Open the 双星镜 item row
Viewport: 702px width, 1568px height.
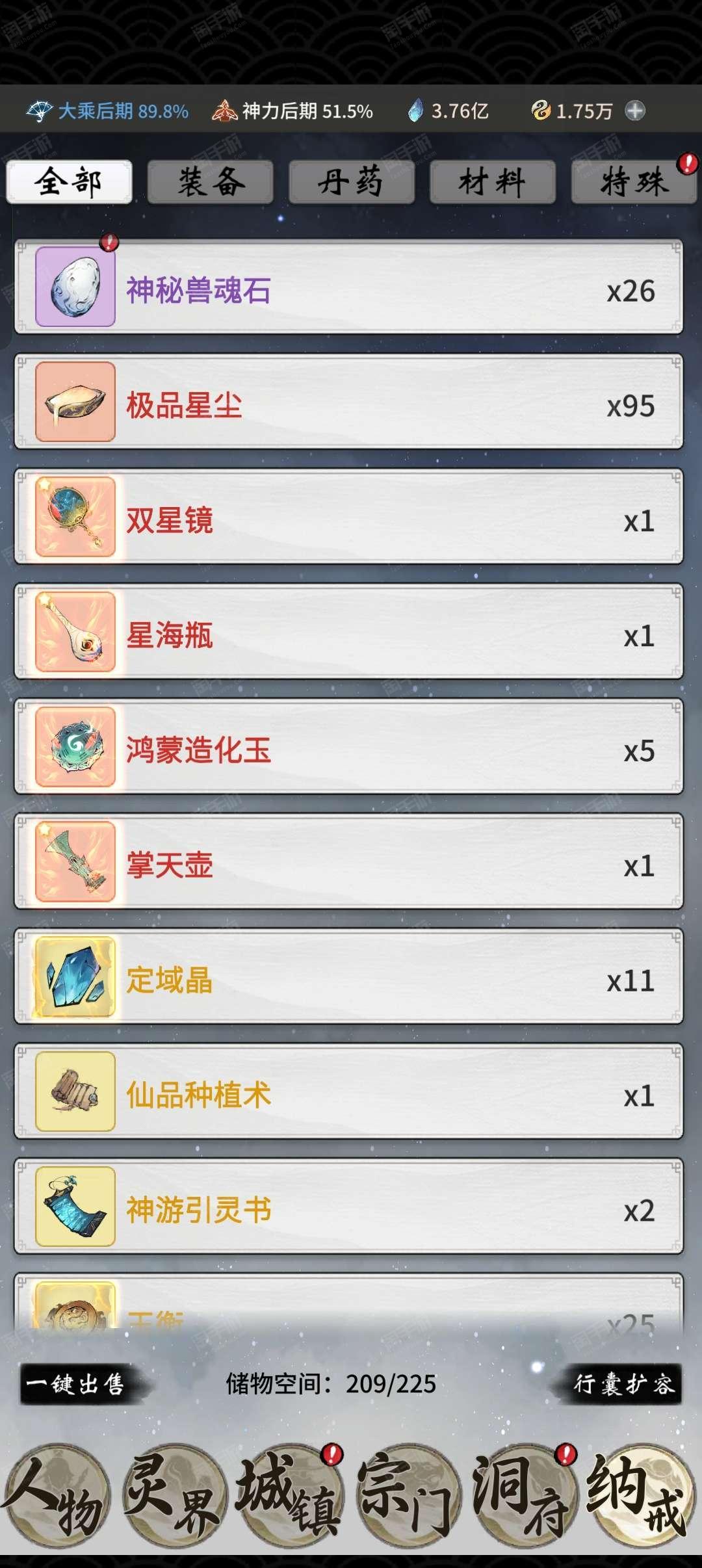[348, 517]
